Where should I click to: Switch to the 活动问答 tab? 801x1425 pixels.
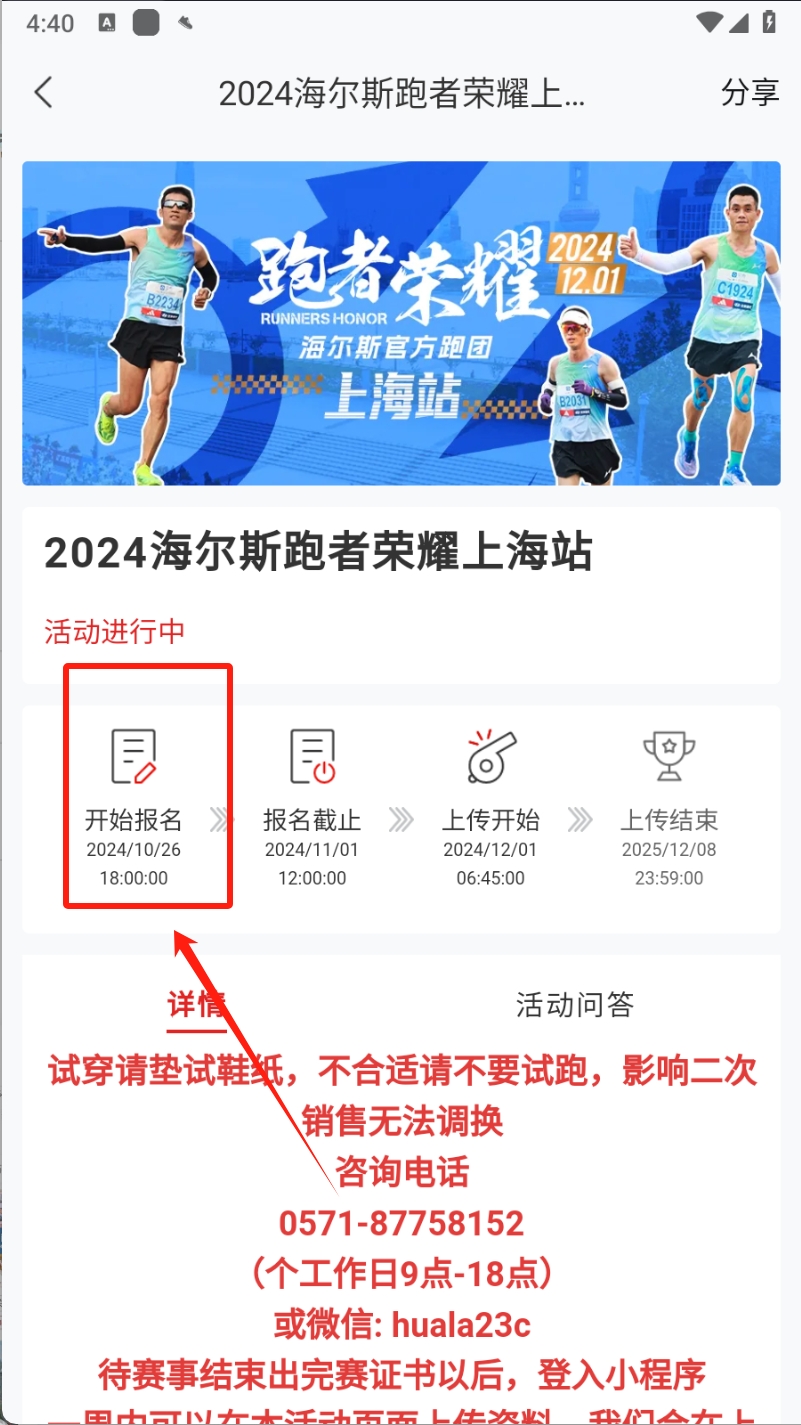(x=574, y=1004)
